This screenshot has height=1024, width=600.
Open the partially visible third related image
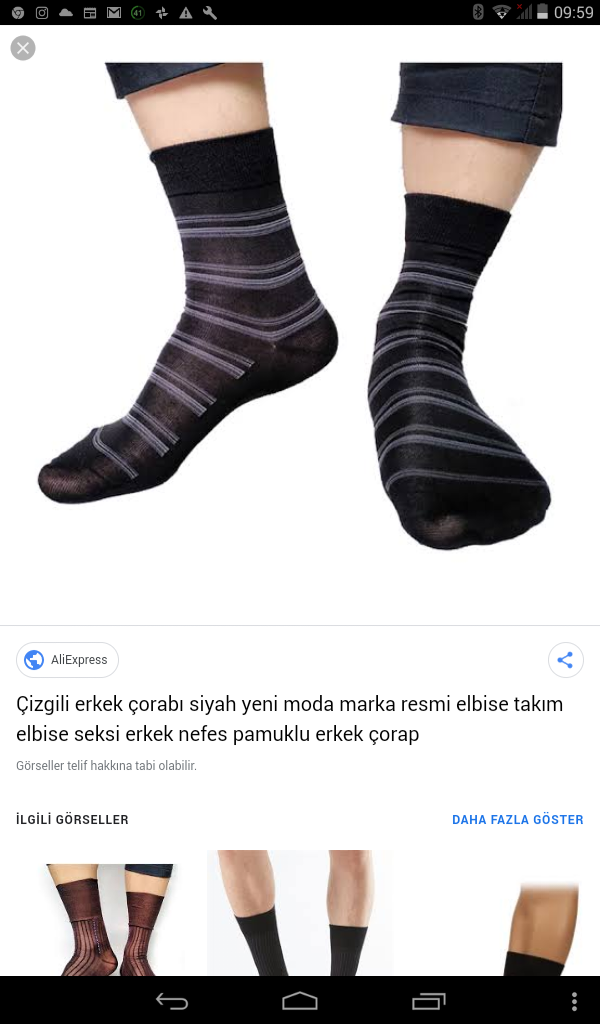(x=541, y=928)
